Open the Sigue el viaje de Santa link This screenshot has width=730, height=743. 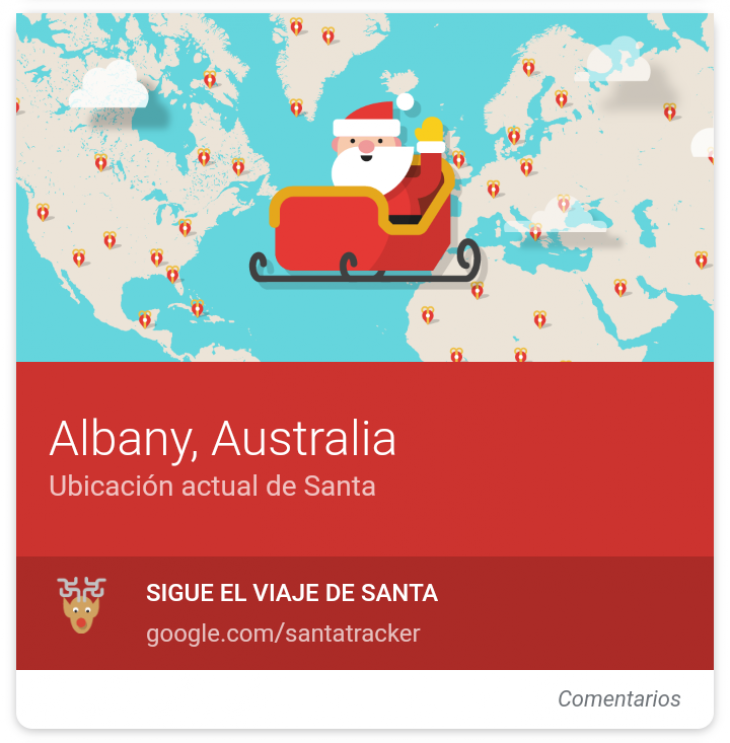click(291, 593)
